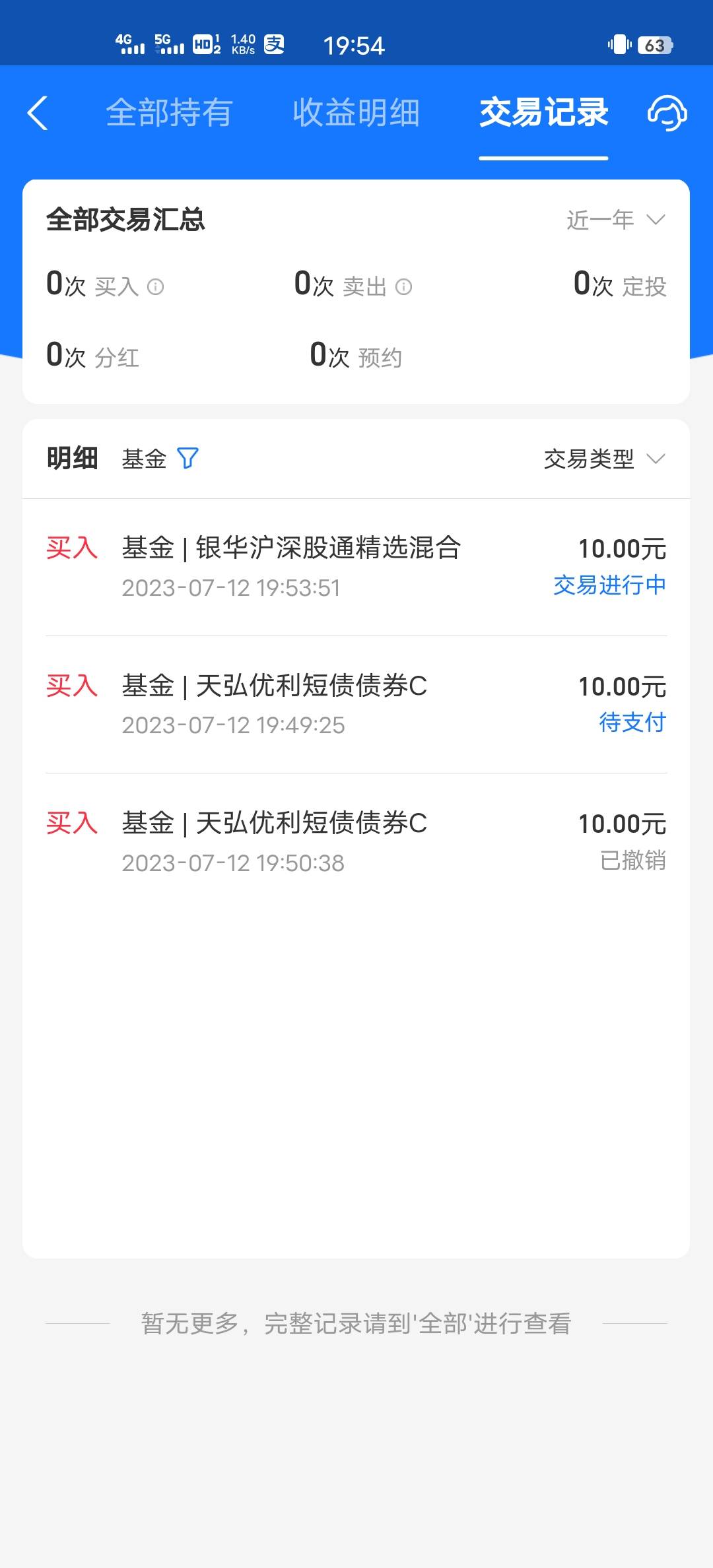The height and width of the screenshot is (1568, 713).
Task: Switch to the 收益明细 tab
Action: click(x=356, y=113)
